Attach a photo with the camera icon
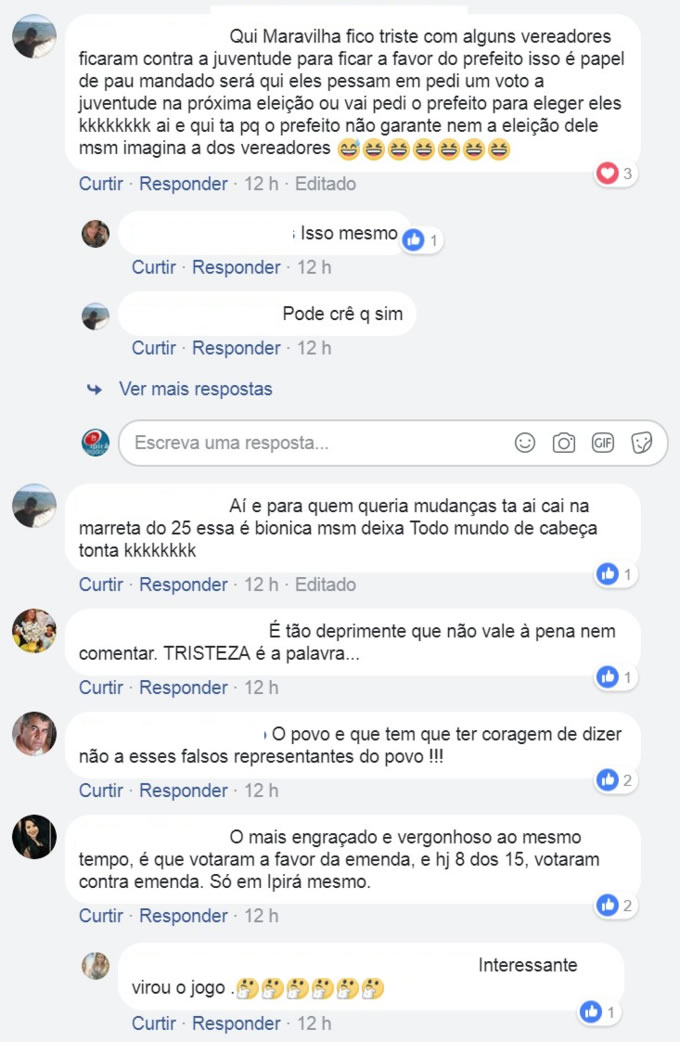This screenshot has height=1042, width=680. coord(564,442)
